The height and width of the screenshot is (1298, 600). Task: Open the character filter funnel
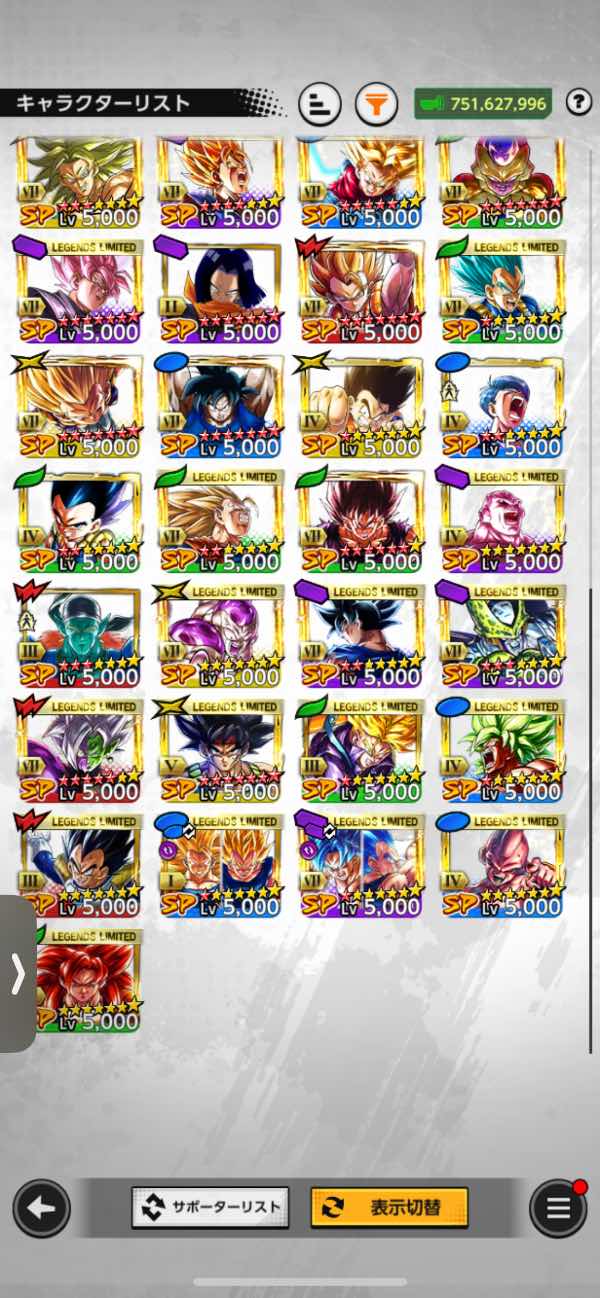click(377, 103)
